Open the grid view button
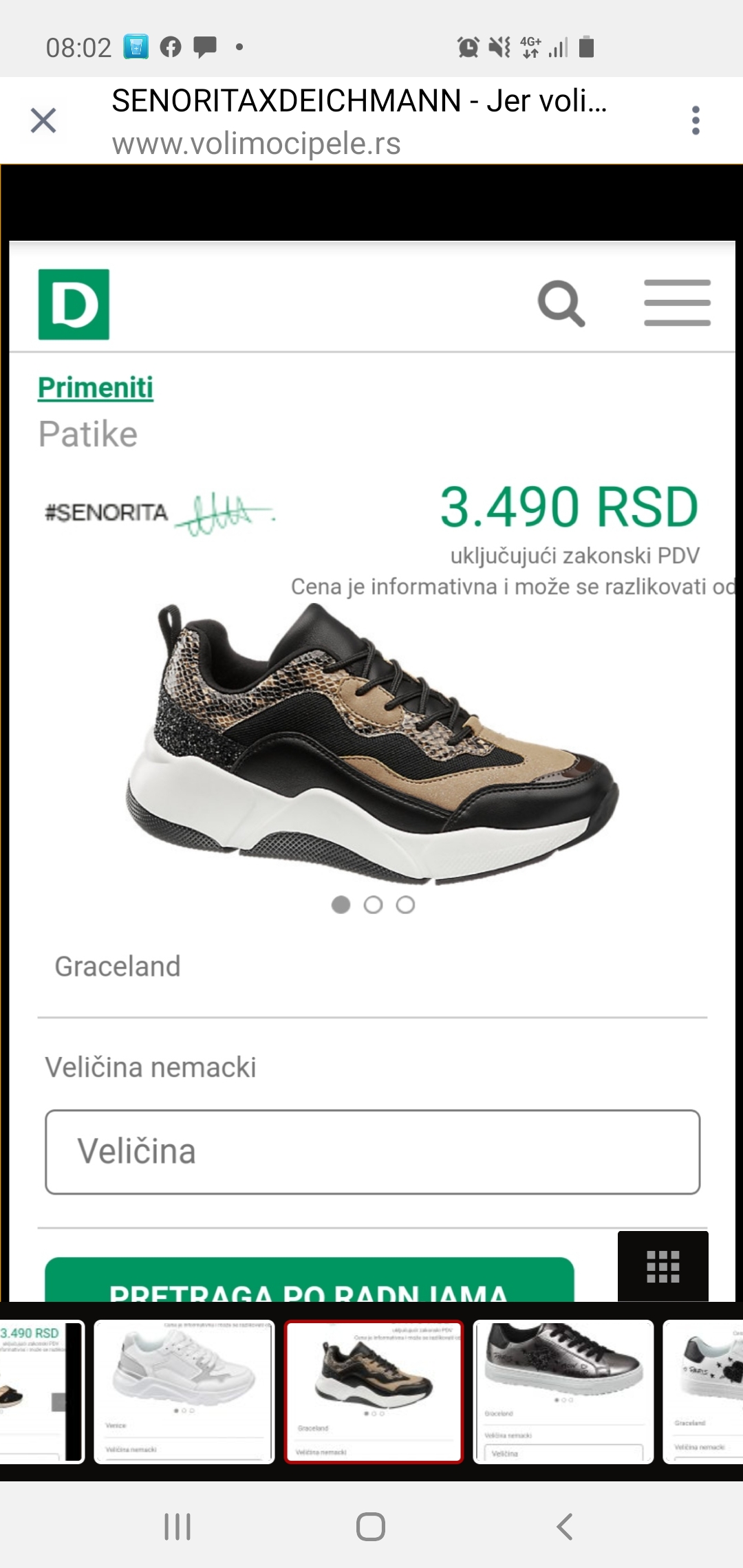 (x=663, y=1266)
